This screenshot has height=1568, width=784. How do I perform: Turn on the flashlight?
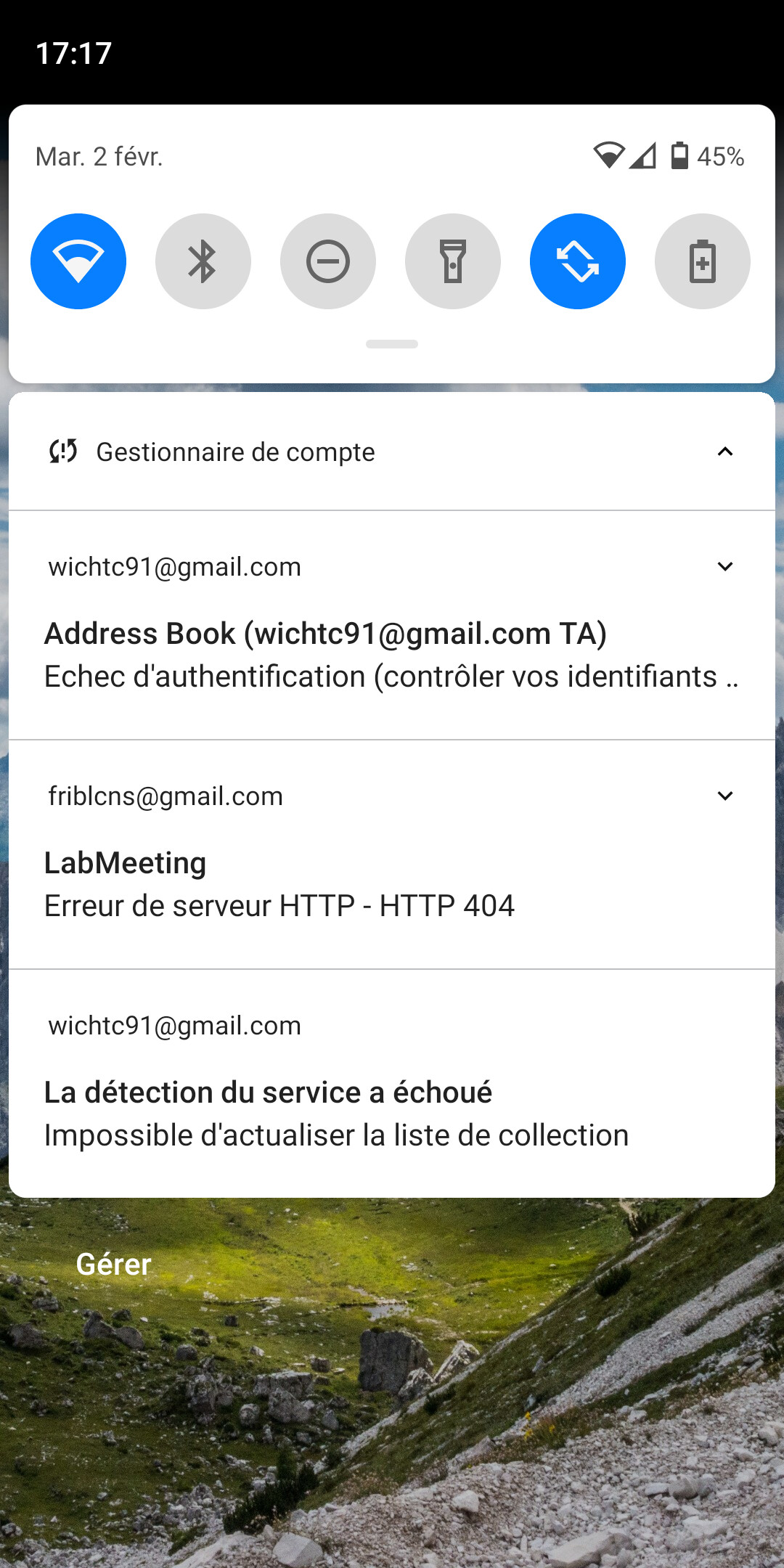[x=453, y=261]
